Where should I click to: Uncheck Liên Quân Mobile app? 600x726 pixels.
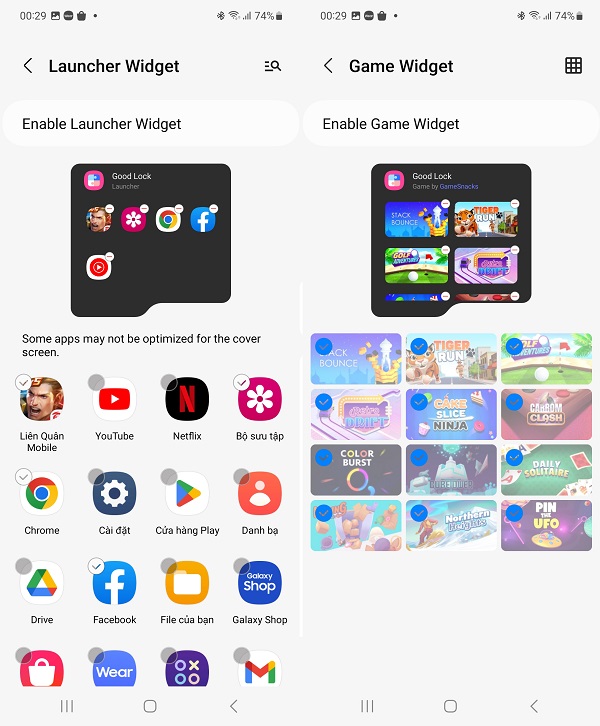[x=42, y=400]
